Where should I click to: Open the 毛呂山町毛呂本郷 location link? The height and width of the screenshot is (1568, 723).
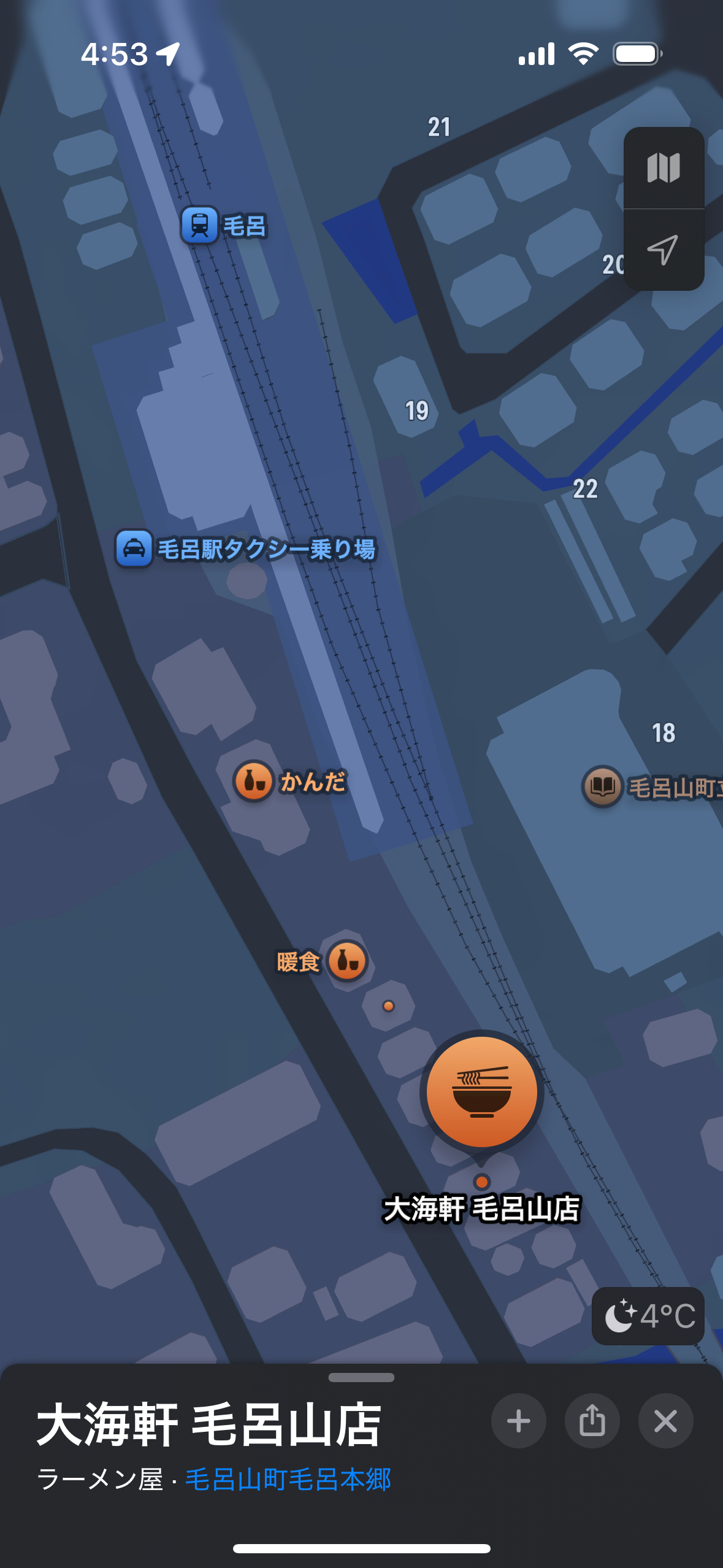(x=288, y=1479)
